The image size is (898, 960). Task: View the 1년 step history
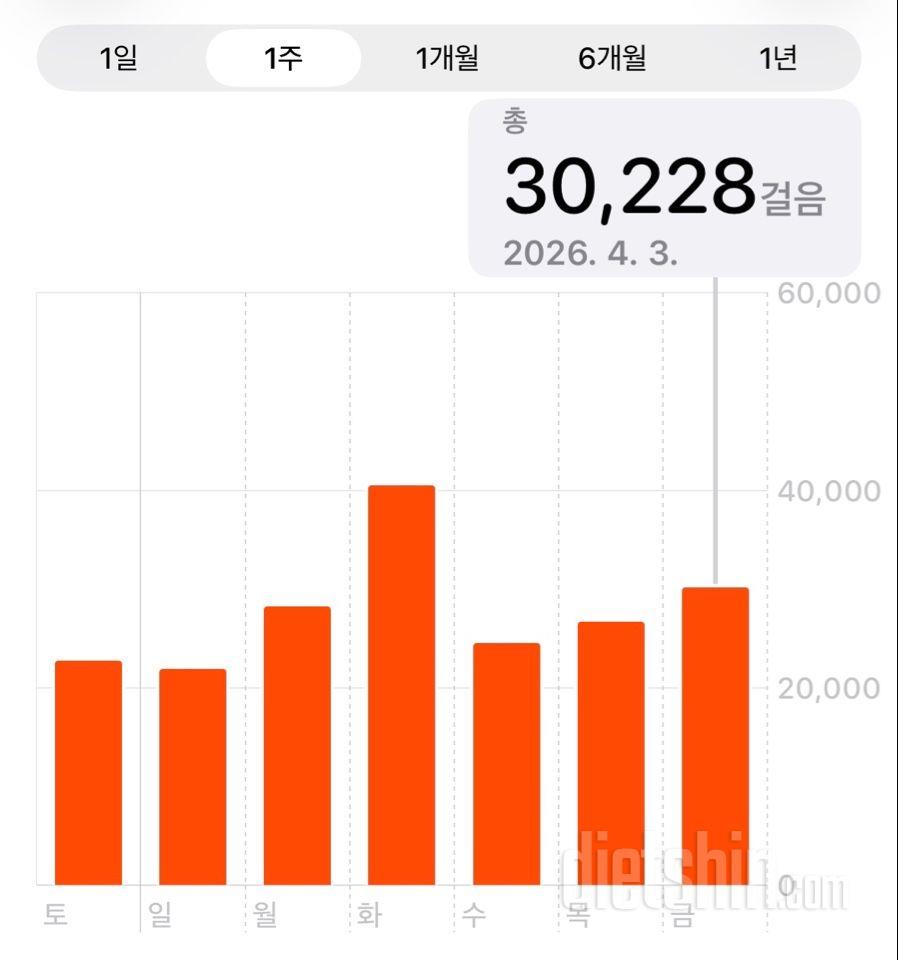[777, 58]
